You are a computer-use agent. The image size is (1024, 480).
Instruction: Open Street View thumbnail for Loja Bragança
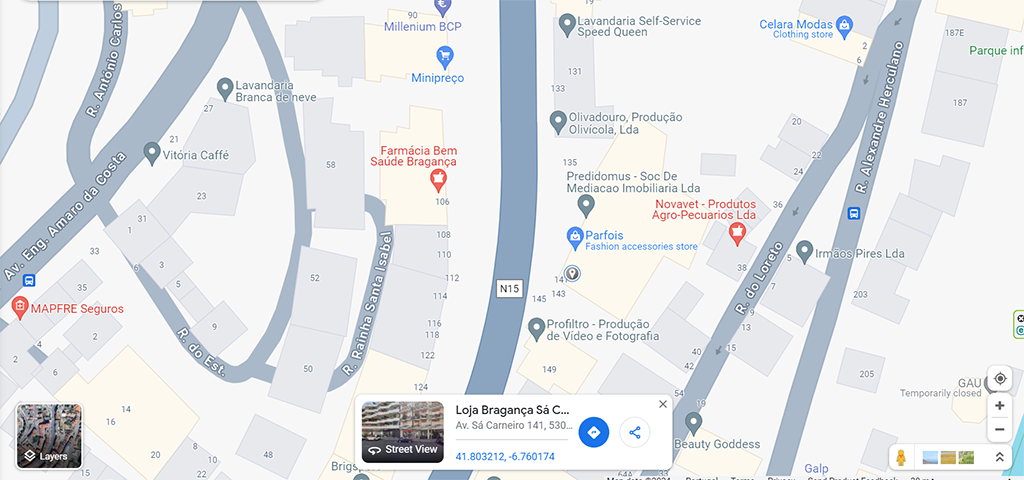click(402, 432)
